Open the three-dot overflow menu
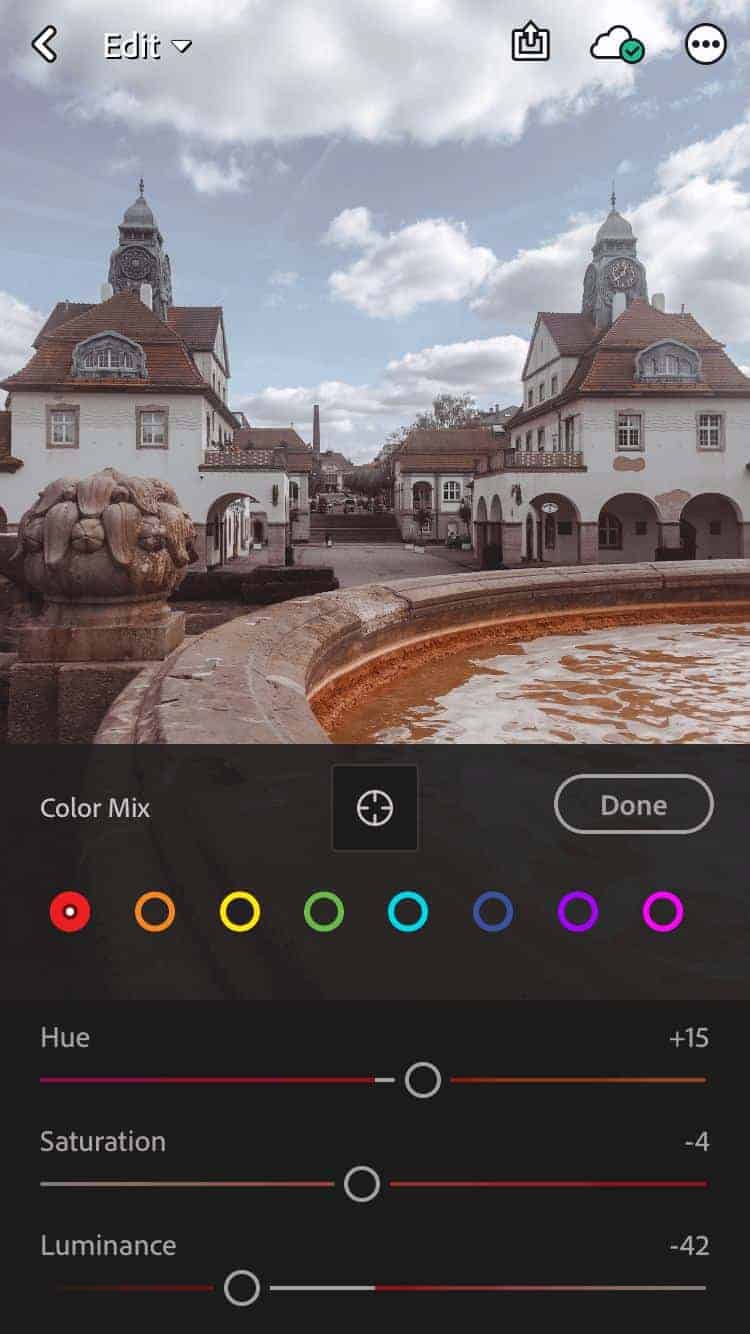750x1334 pixels. [x=706, y=45]
